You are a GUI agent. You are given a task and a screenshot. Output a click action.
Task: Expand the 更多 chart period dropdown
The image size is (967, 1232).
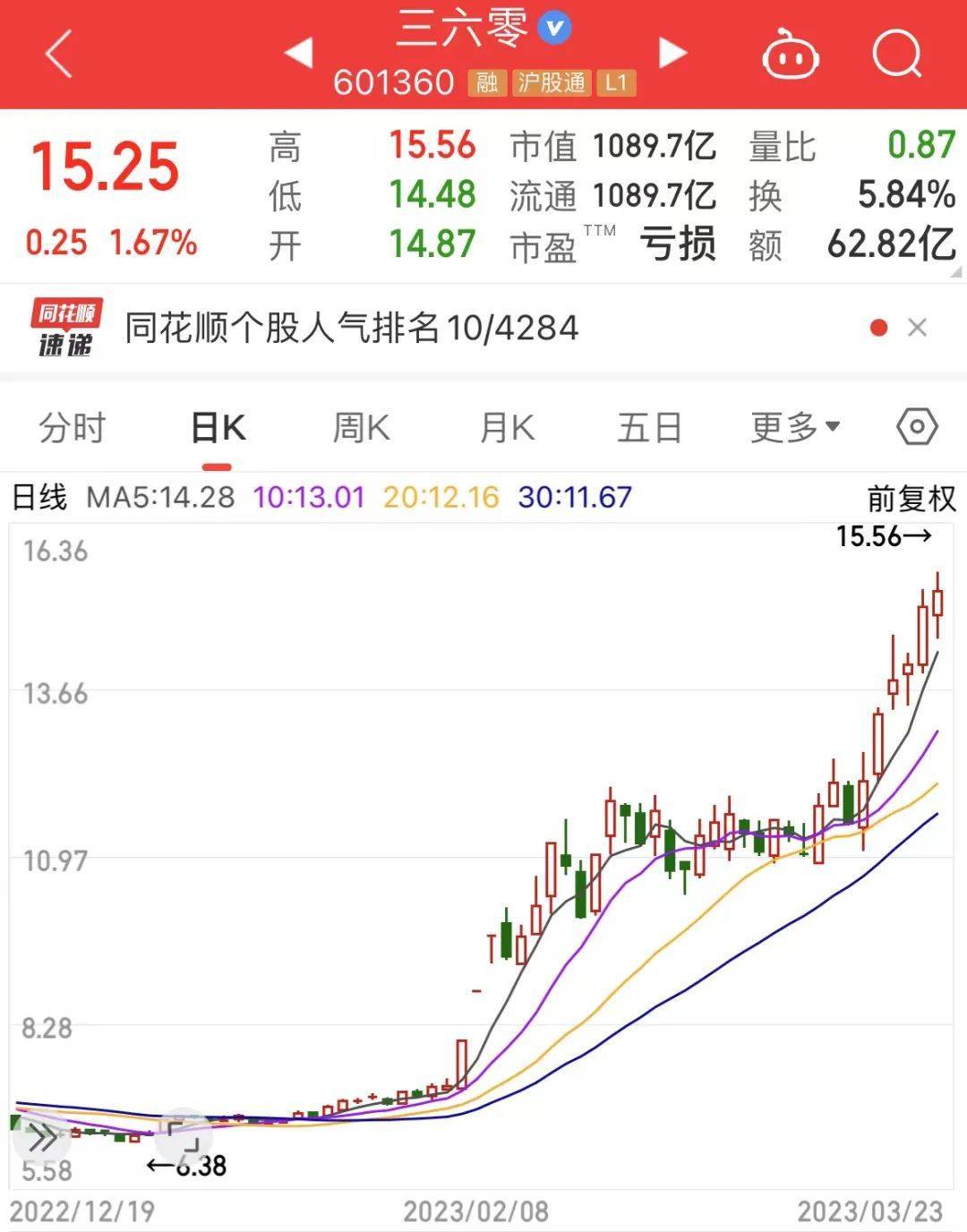pos(793,427)
